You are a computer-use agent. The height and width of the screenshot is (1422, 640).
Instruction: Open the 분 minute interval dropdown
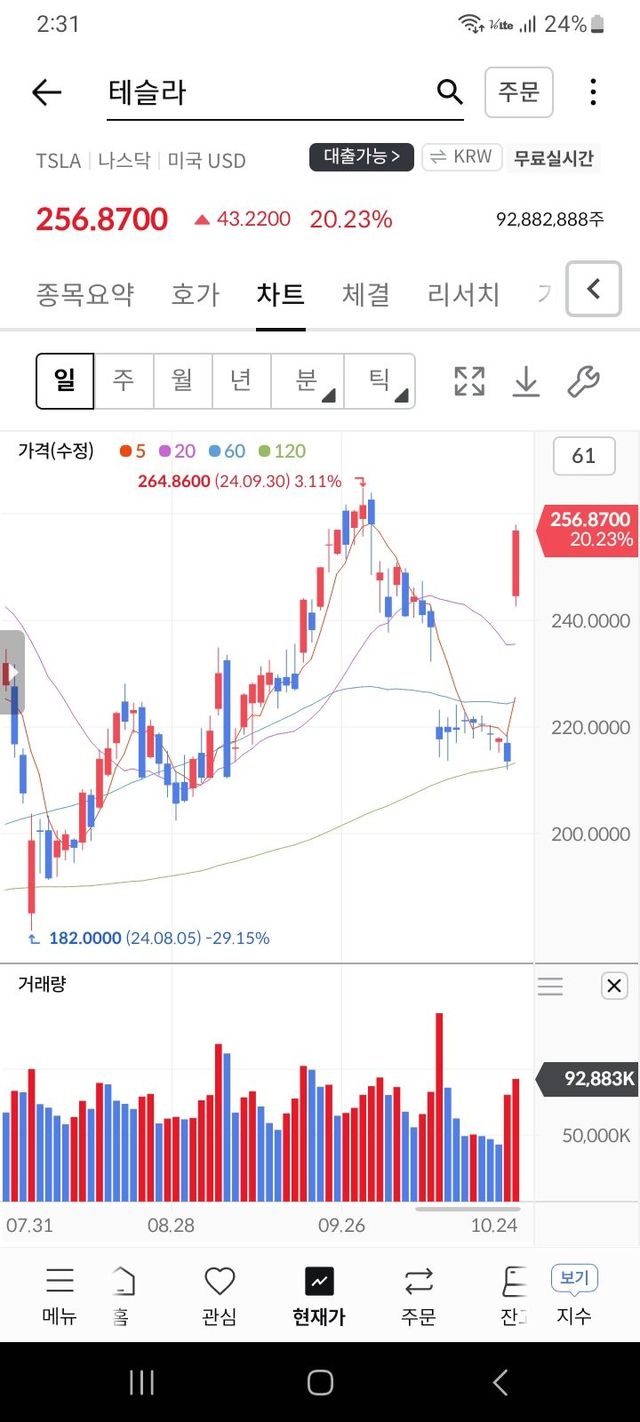[307, 381]
